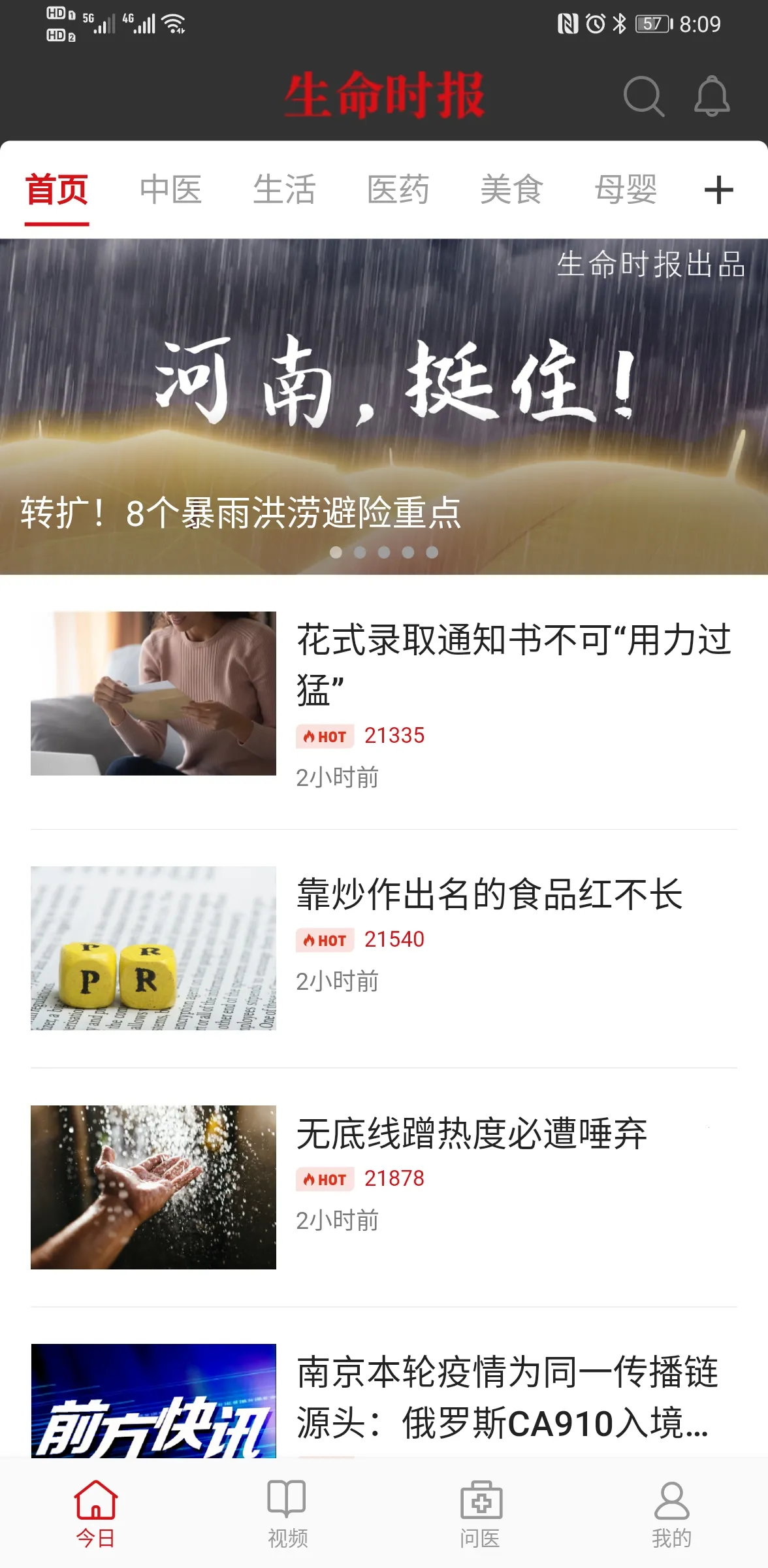Screen dimensions: 768x1568
Task: Open the notifications bell
Action: (711, 97)
